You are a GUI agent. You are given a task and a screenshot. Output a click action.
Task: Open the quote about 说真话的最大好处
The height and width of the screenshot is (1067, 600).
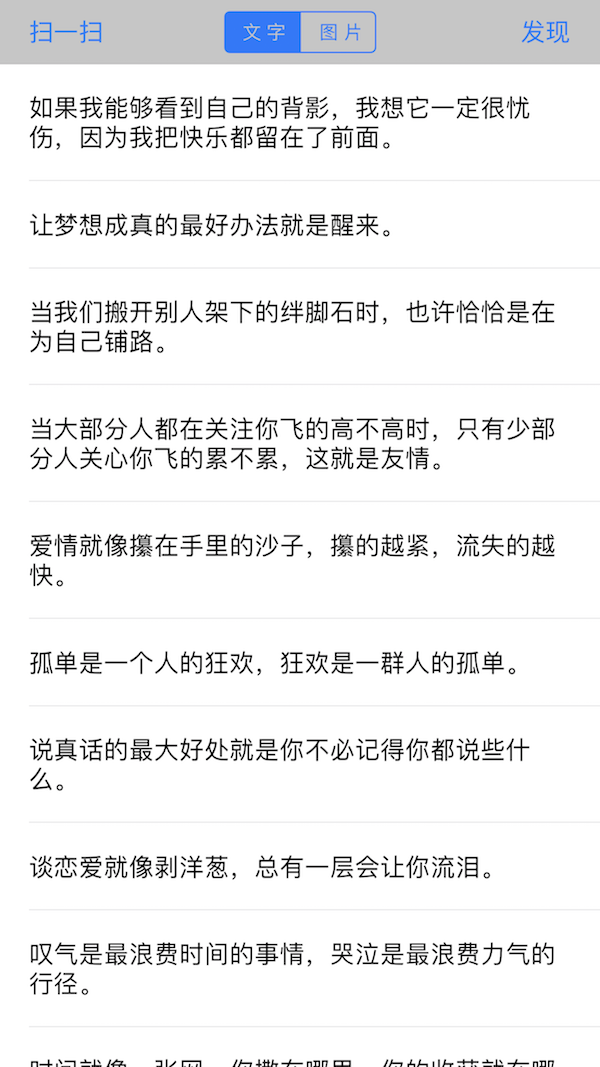[x=290, y=765]
